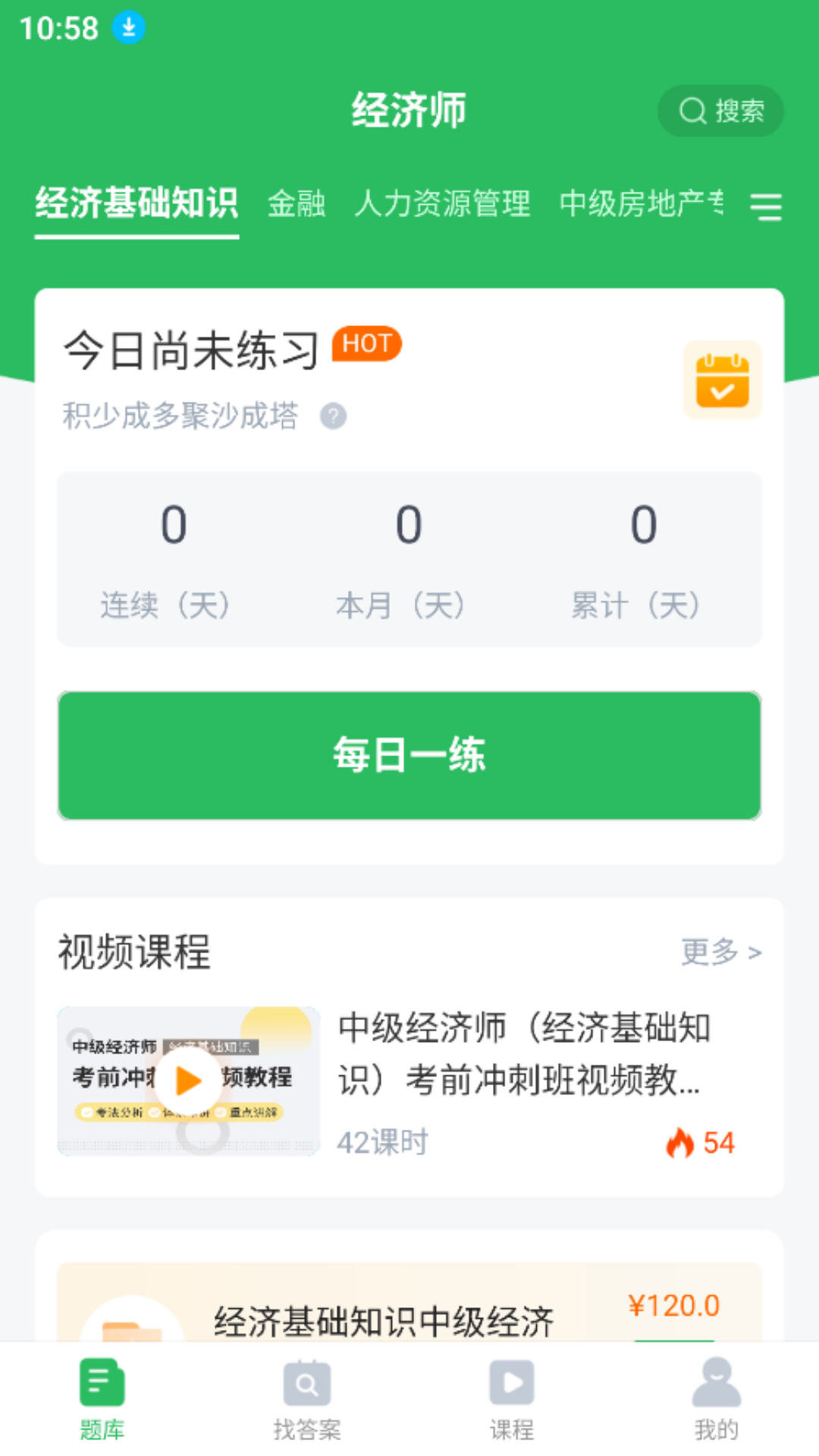
Task: Select the 经济基础知识 tab
Action: (136, 203)
